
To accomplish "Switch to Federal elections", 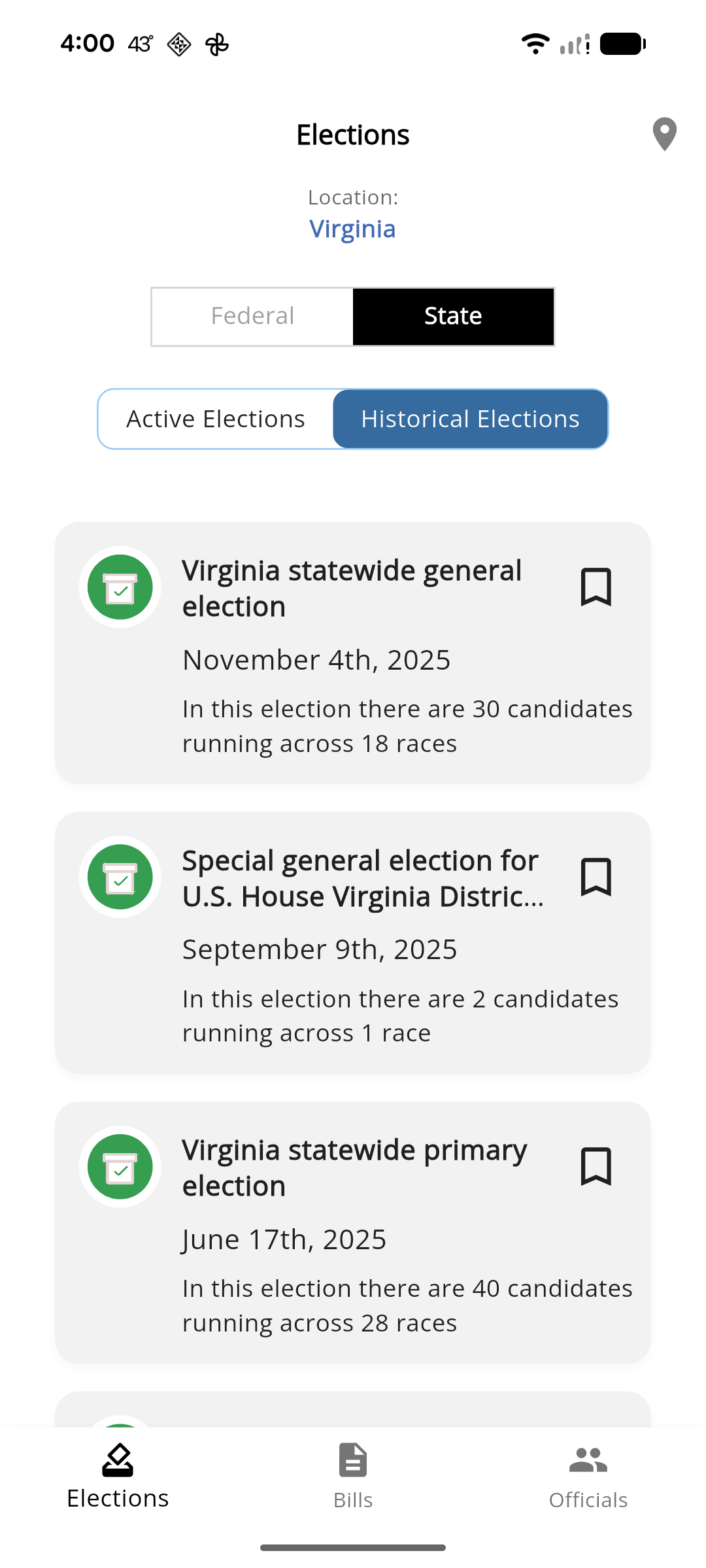I will 252,316.
